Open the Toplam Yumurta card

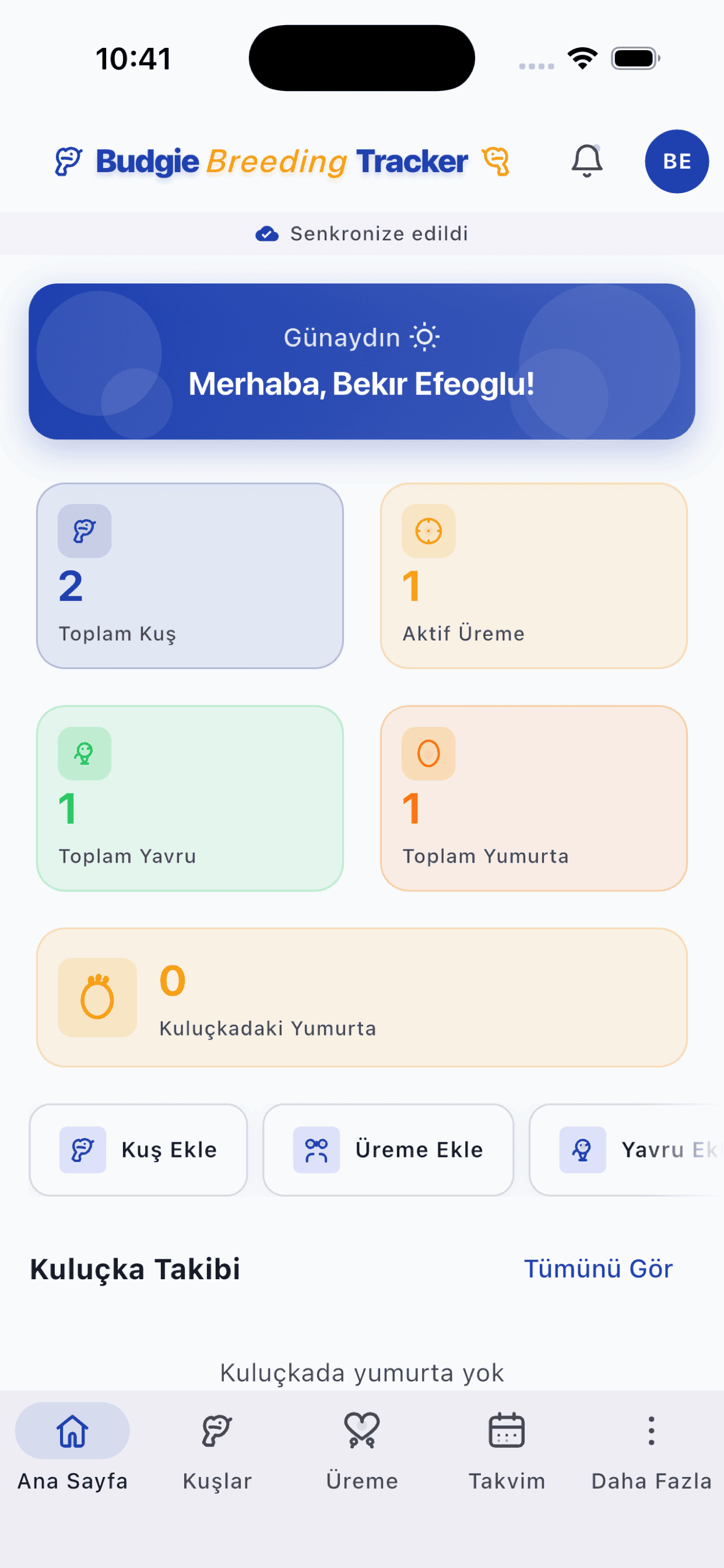pyautogui.click(x=533, y=798)
